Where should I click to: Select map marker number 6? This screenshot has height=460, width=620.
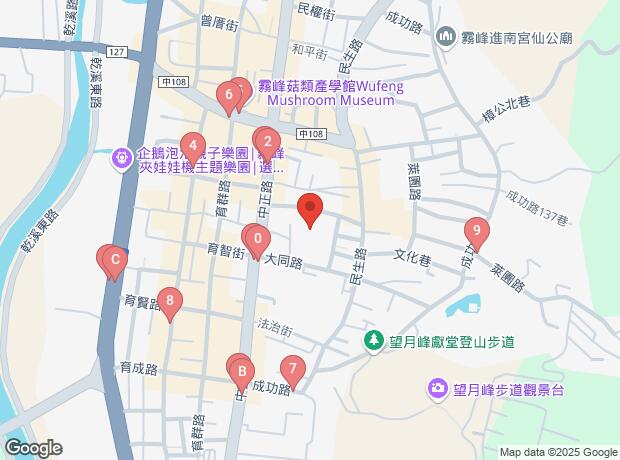pos(229,97)
